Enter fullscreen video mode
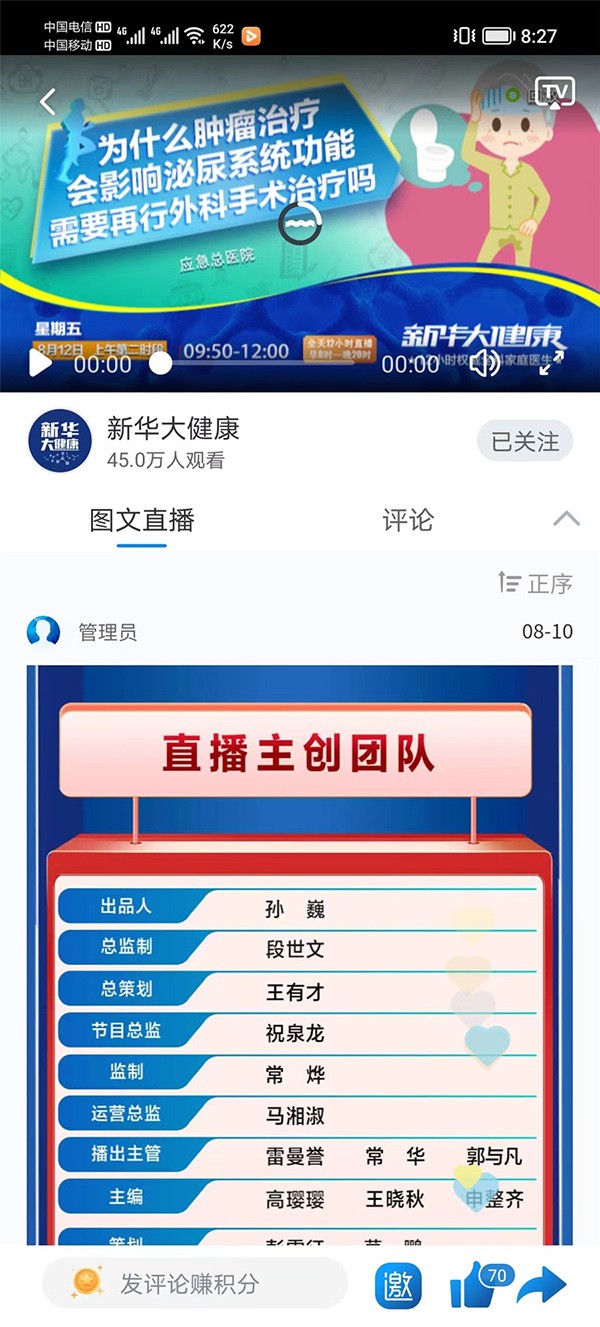Image resolution: width=600 pixels, height=1327 pixels. pyautogui.click(x=551, y=363)
